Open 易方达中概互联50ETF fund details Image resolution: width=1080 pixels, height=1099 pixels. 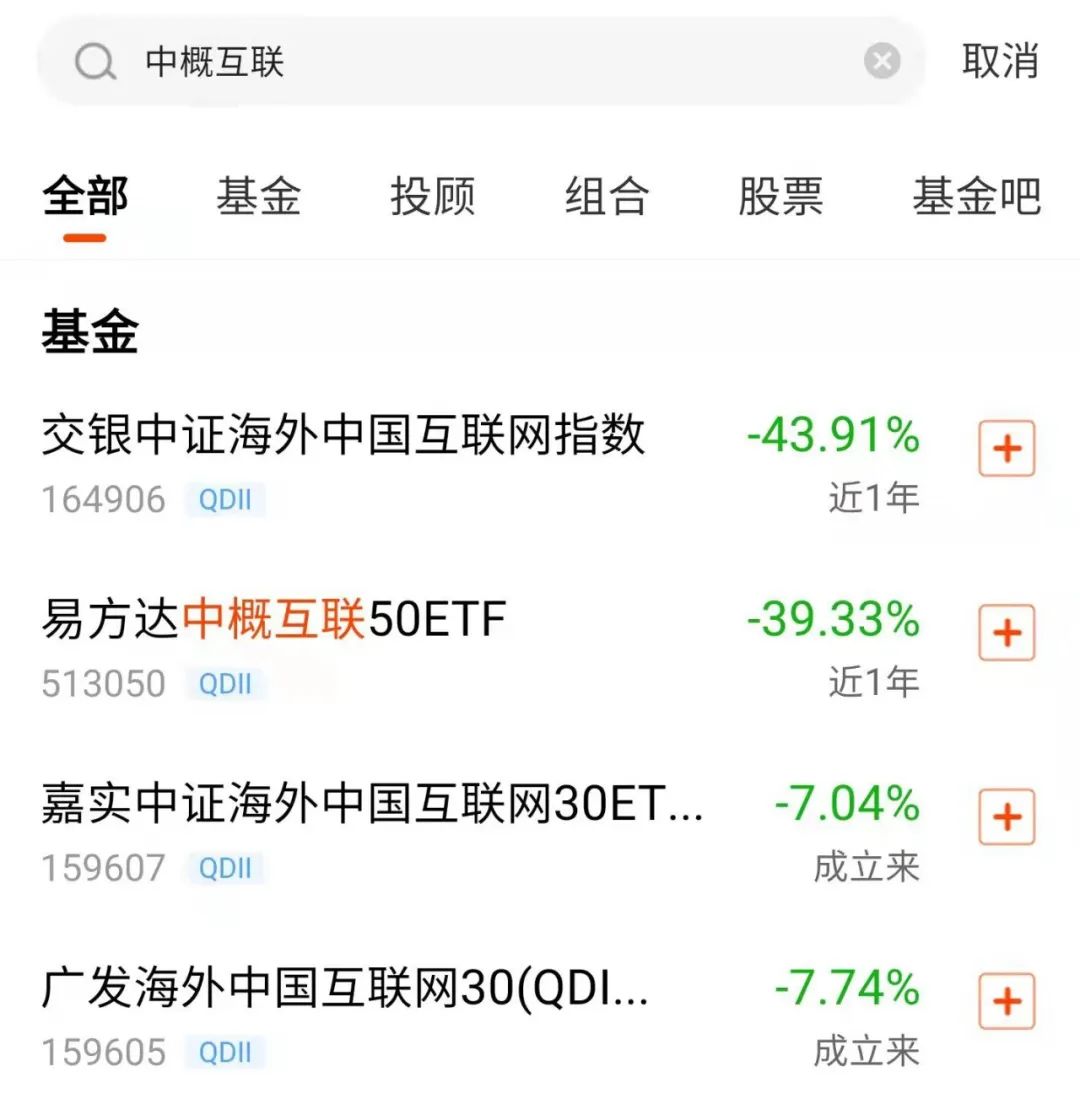[272, 619]
